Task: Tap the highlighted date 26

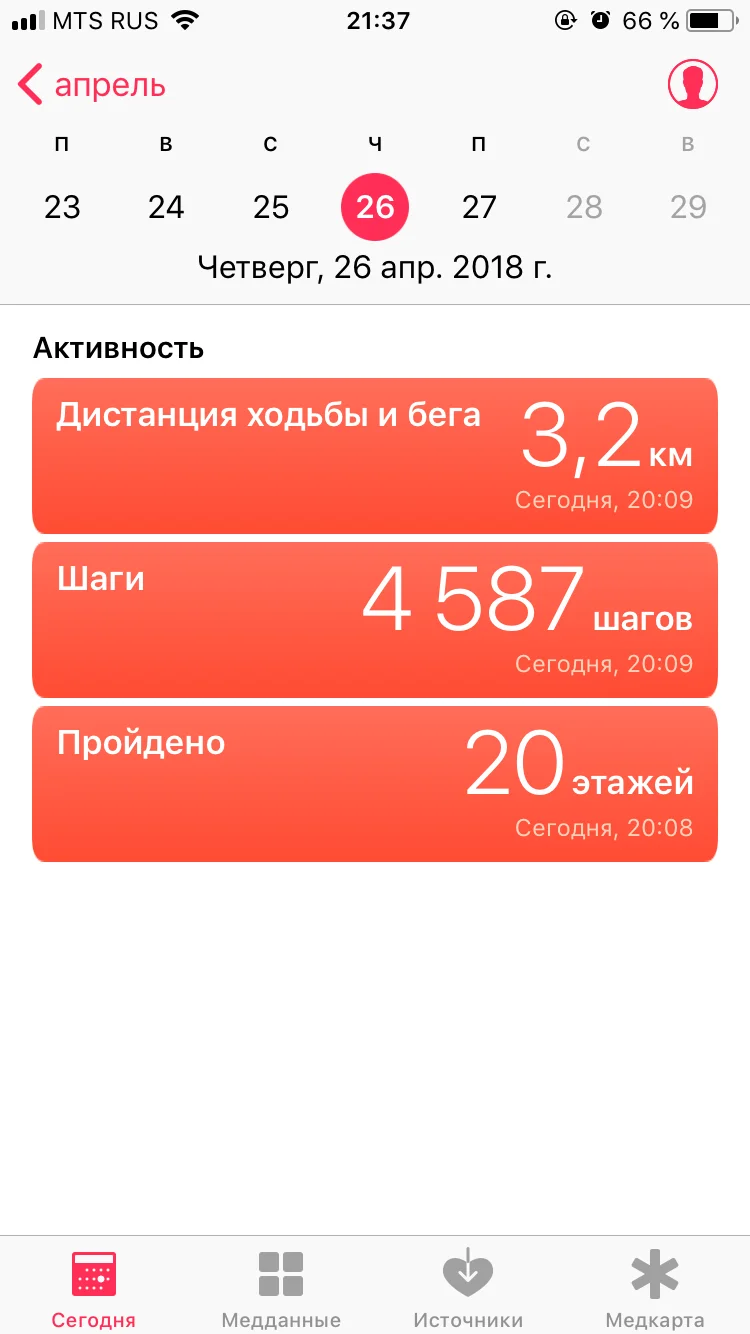Action: [x=375, y=207]
